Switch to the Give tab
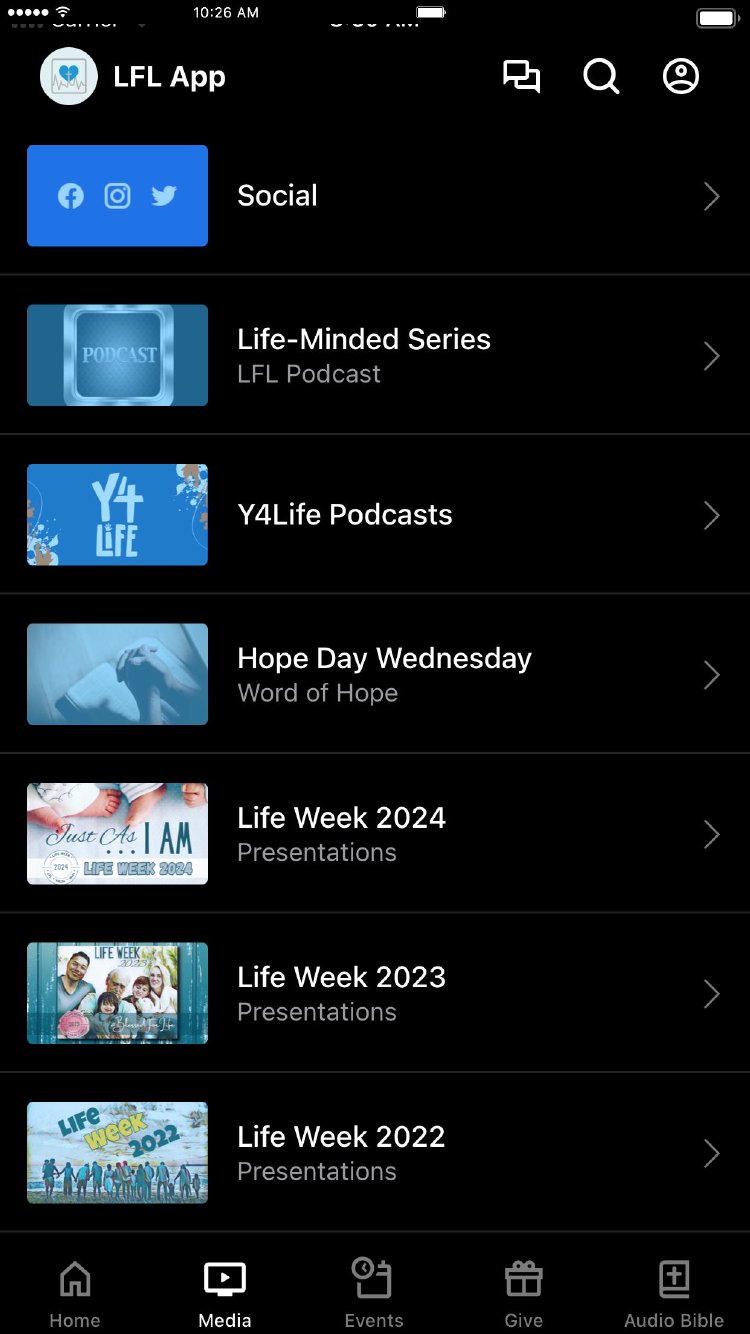The height and width of the screenshot is (1334, 750). 523,1292
